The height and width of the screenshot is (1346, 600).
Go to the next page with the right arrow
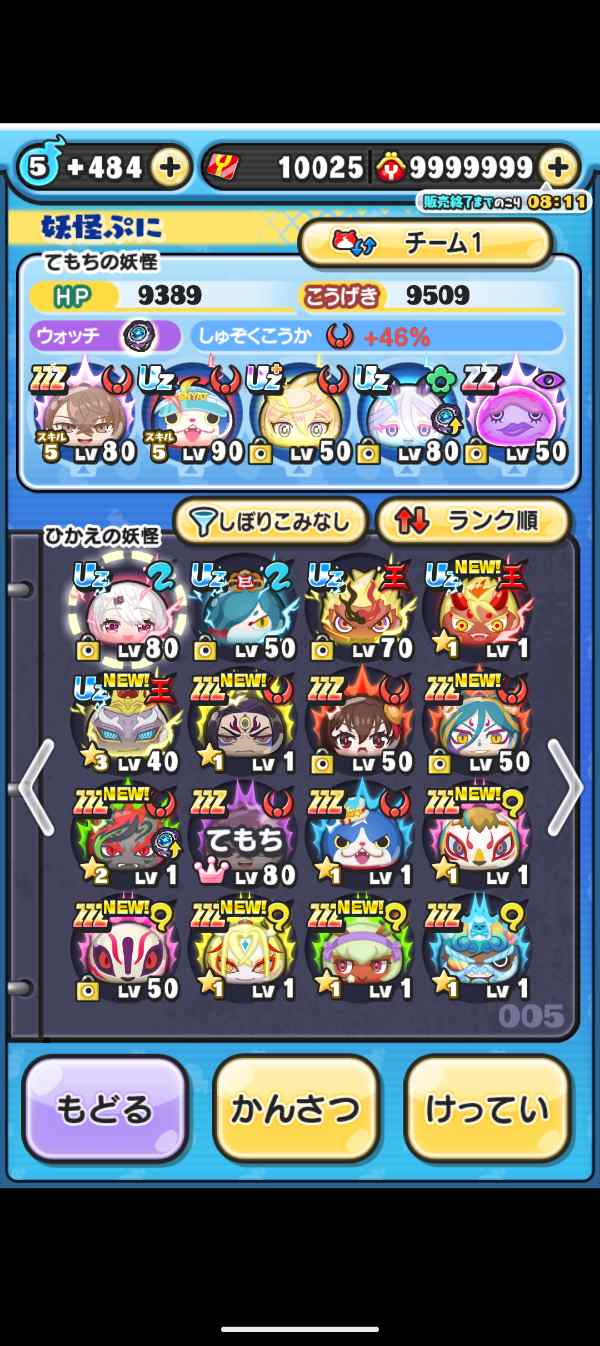click(x=565, y=787)
